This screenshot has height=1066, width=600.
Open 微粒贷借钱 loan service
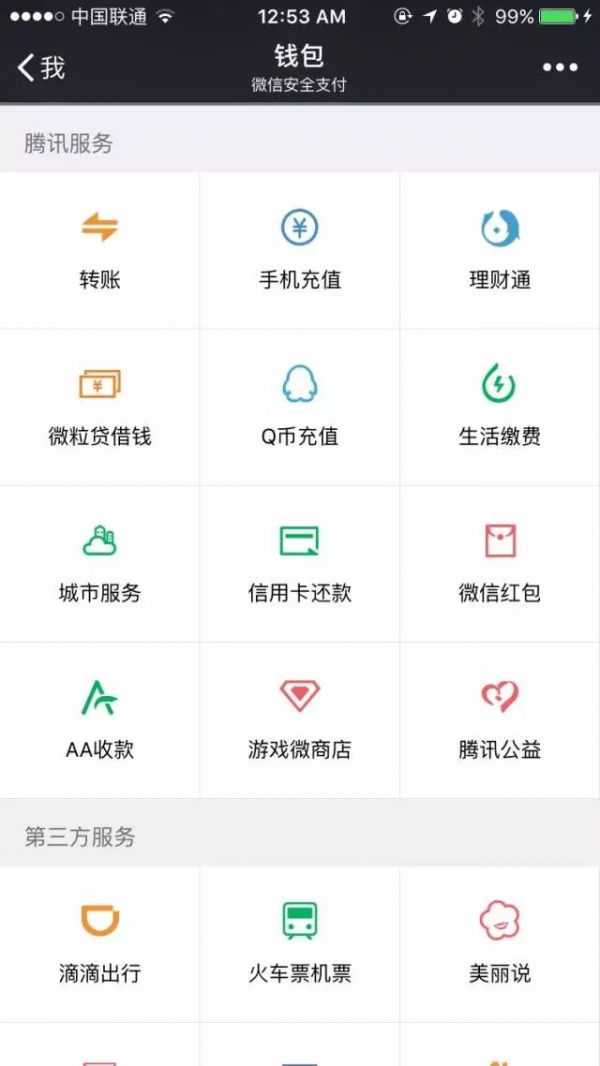pyautogui.click(x=100, y=407)
